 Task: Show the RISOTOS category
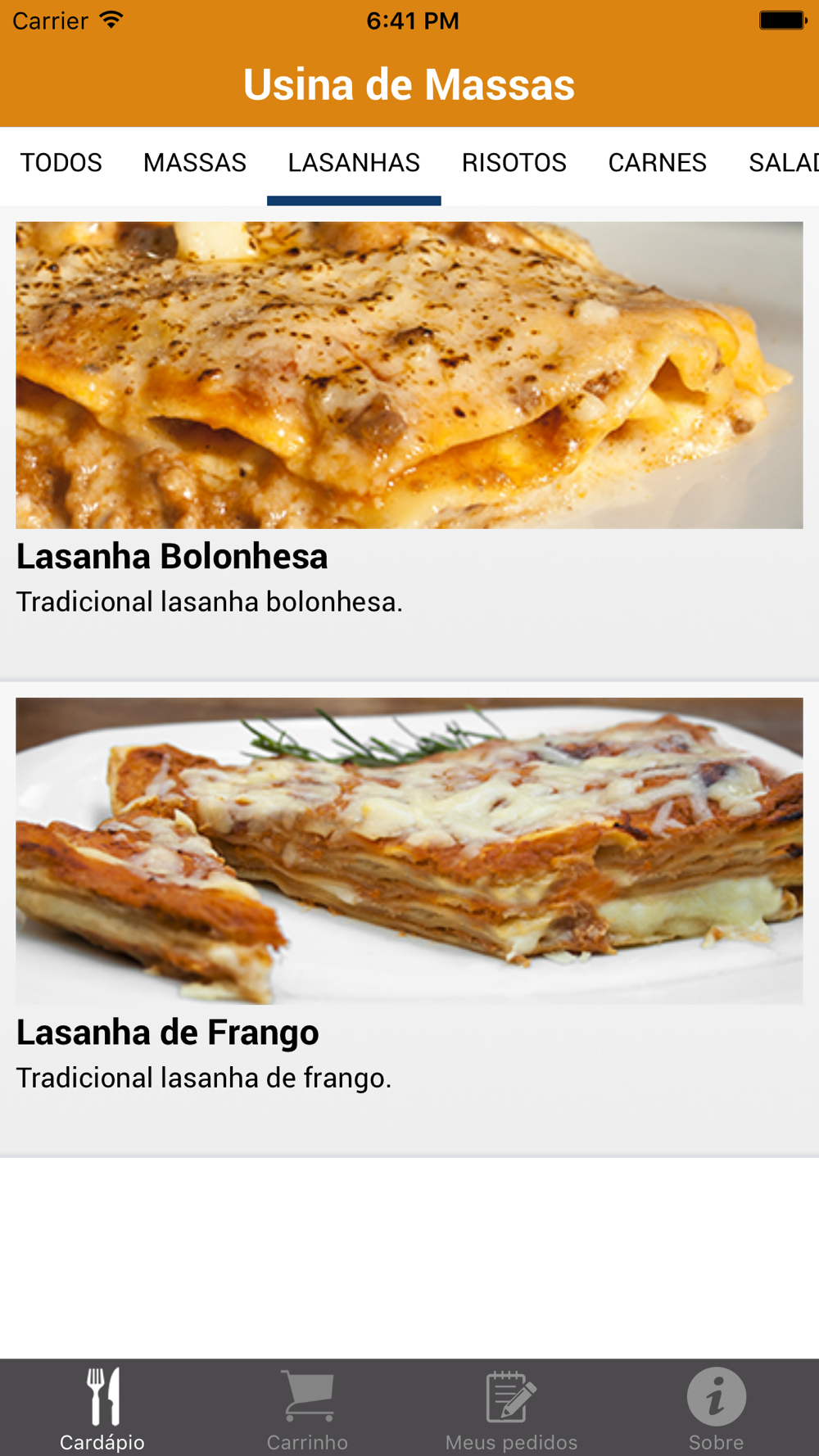pos(514,163)
